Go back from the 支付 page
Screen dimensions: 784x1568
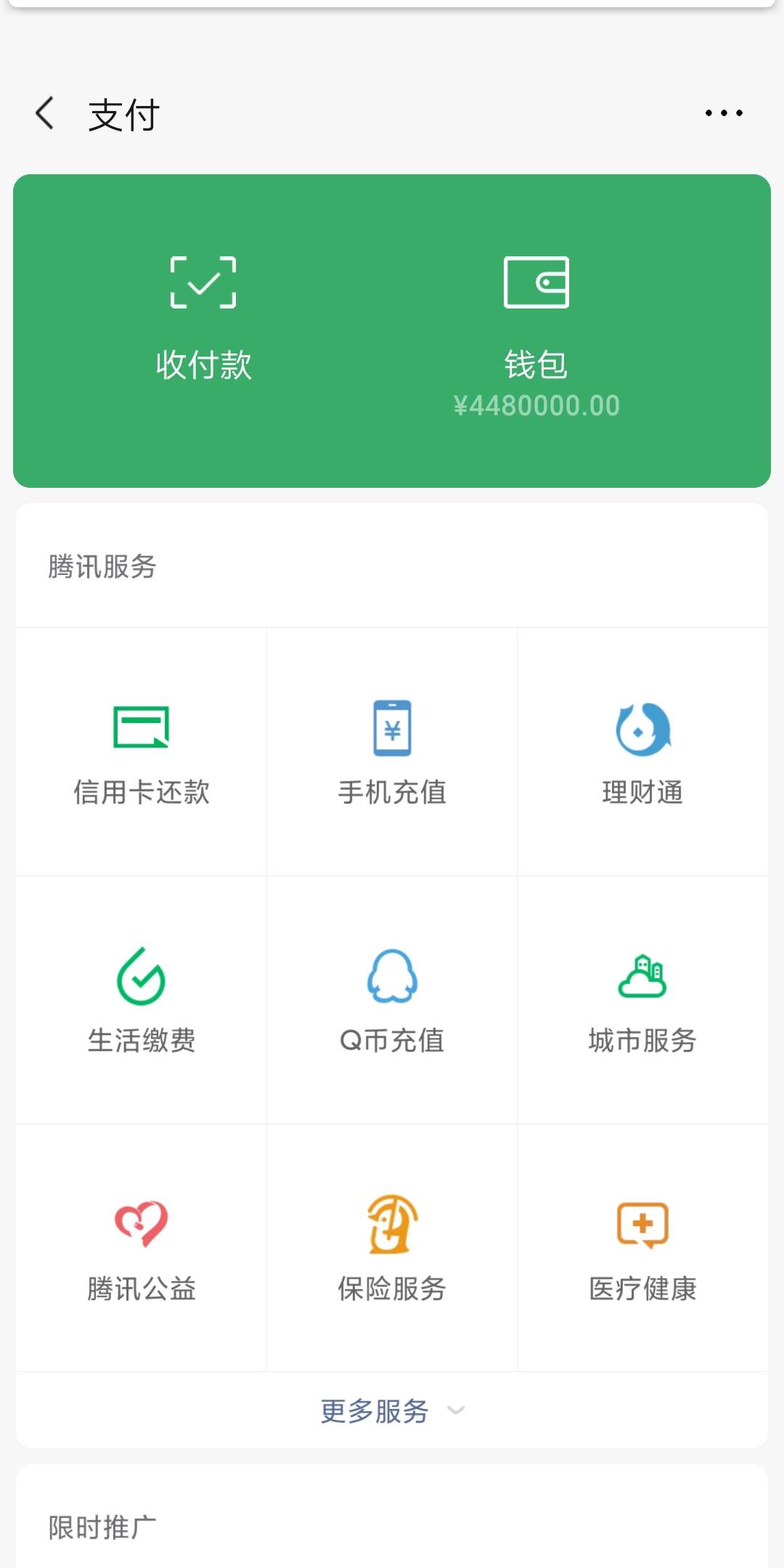[45, 114]
